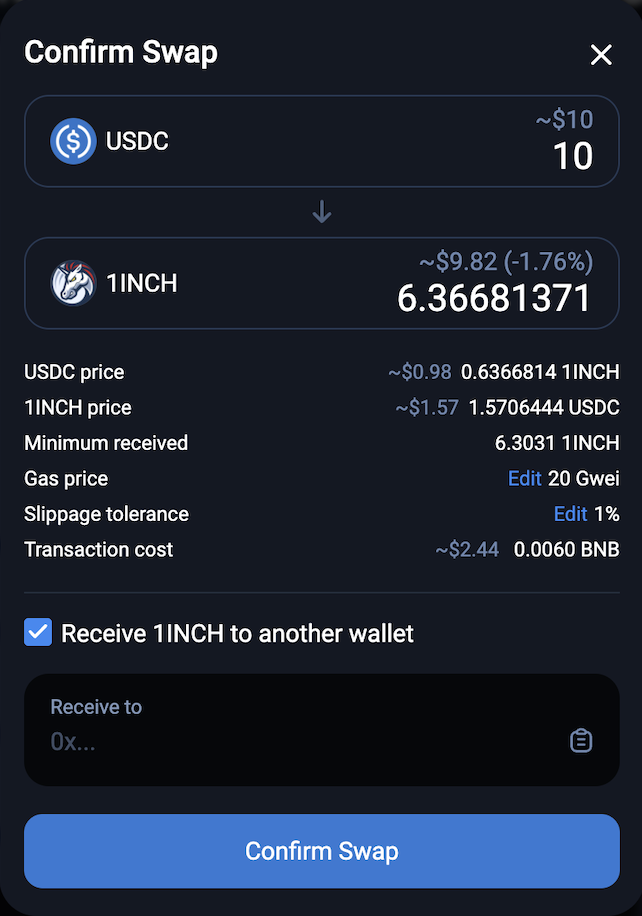
Task: Uncheck Receive 1INCH to another wallet
Action: pos(38,633)
